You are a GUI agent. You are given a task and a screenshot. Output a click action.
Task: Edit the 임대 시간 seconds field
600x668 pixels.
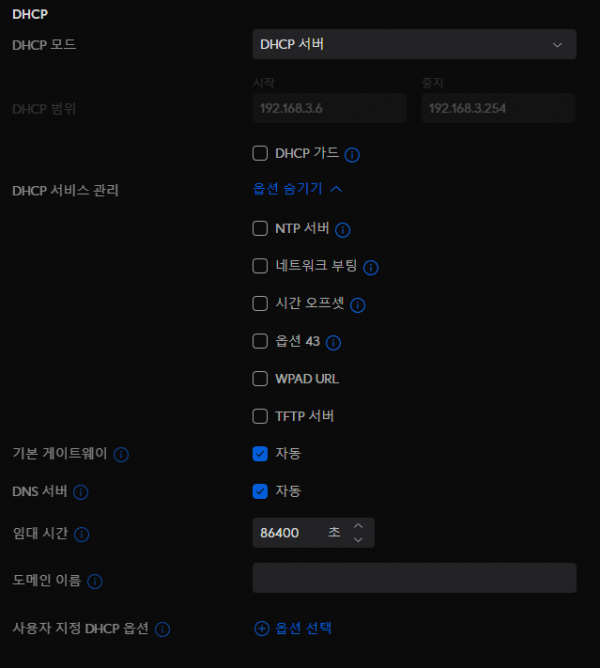click(x=288, y=533)
